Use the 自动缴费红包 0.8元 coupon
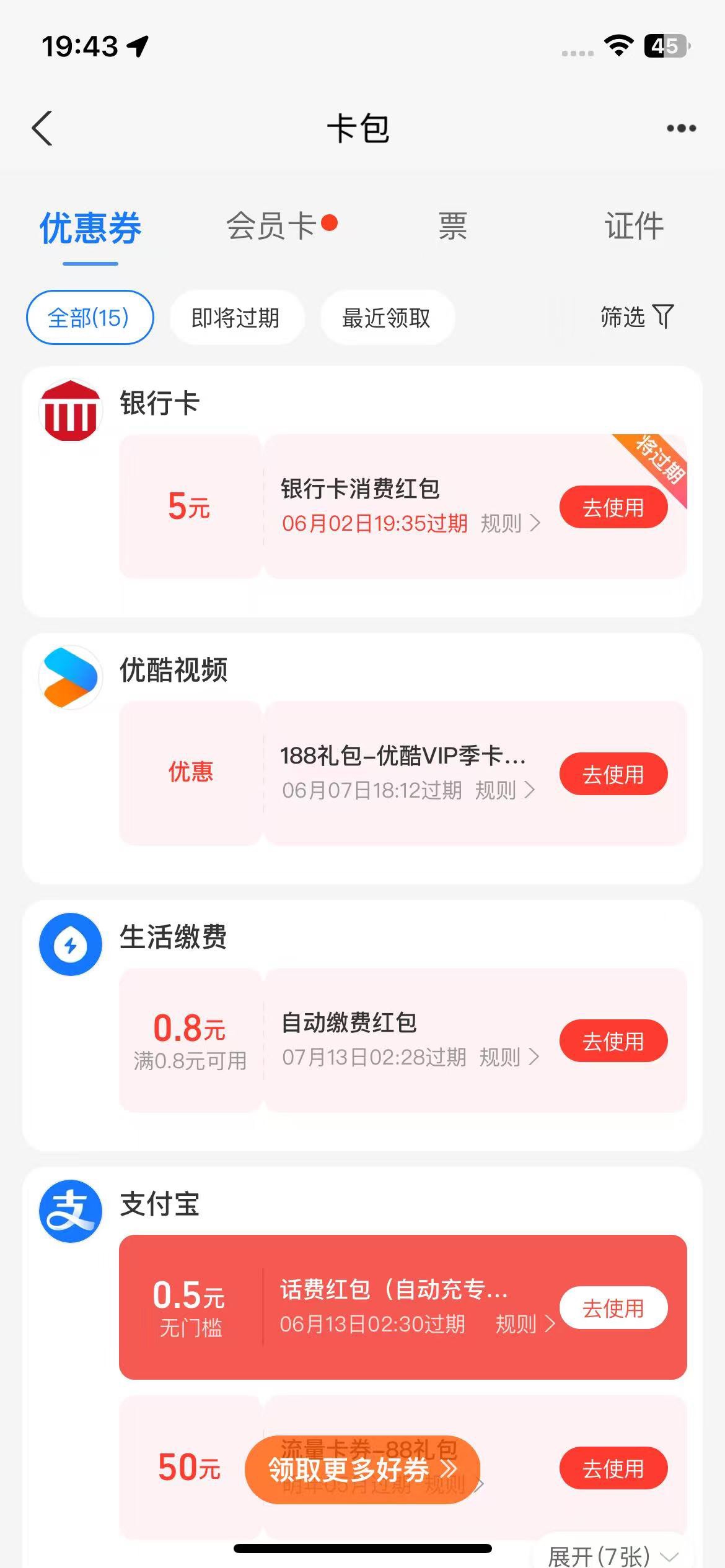The image size is (725, 1568). 613,1040
